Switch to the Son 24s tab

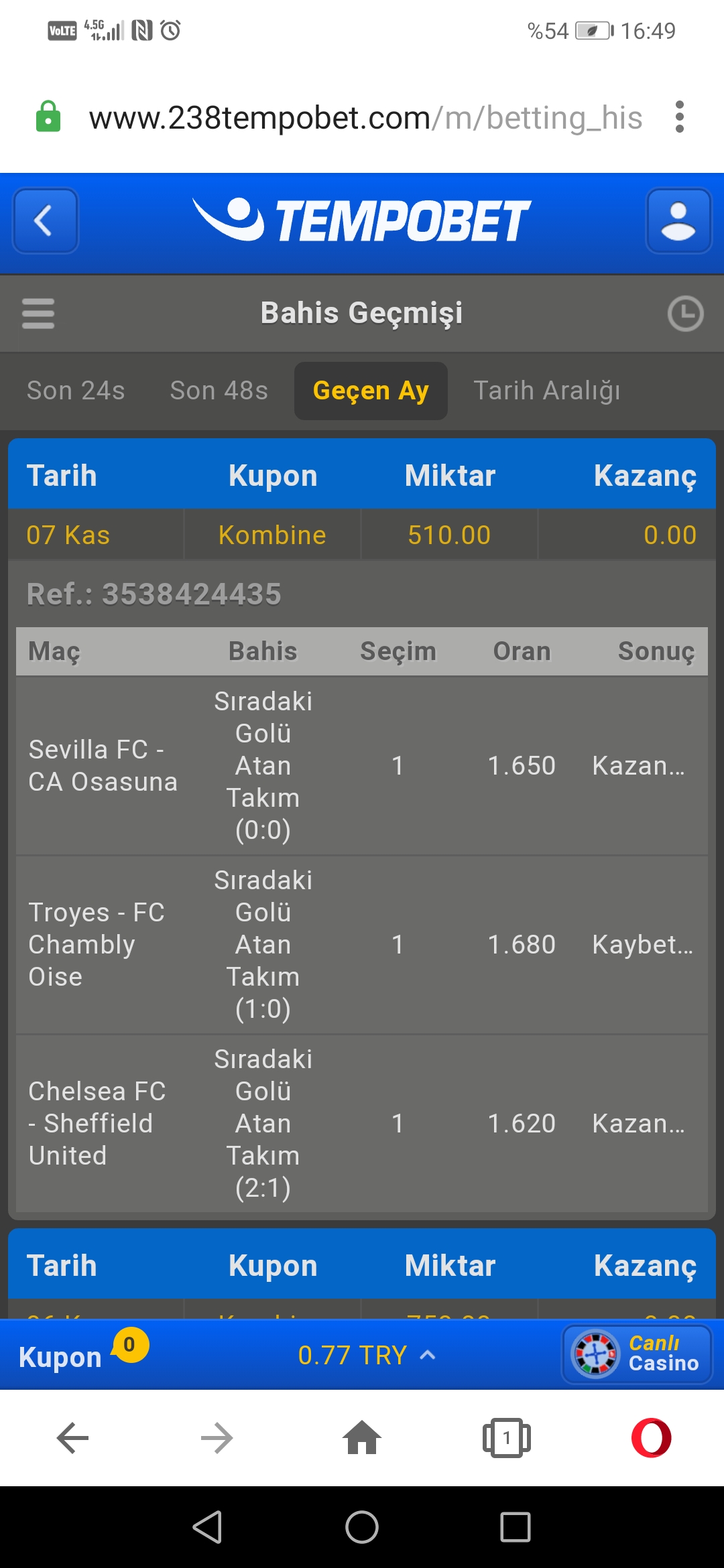(76, 391)
